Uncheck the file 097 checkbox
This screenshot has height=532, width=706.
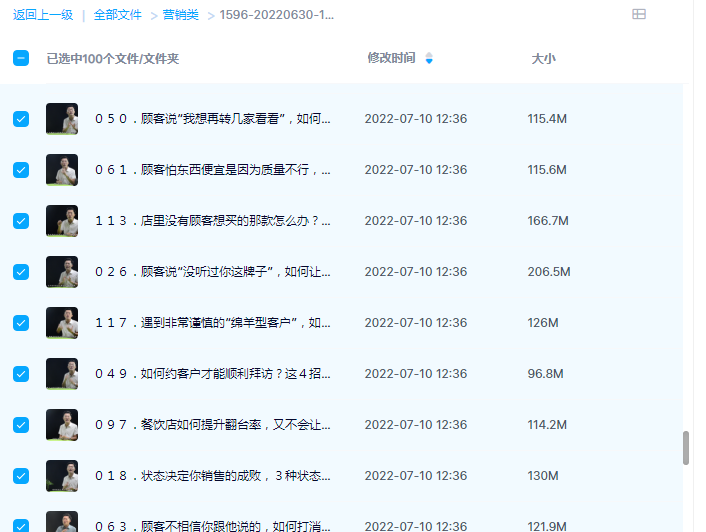(21, 425)
